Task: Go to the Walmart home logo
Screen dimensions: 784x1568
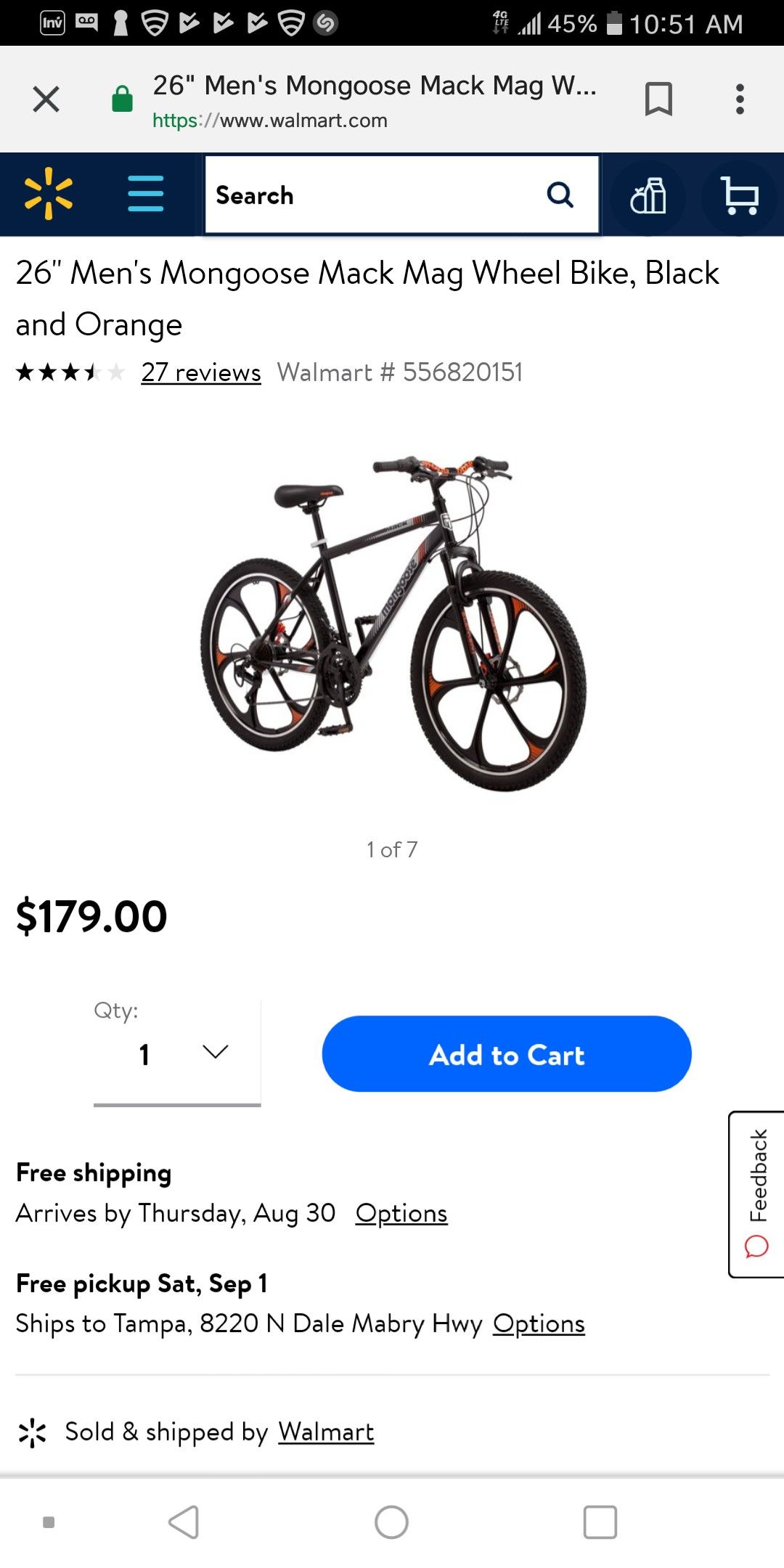Action: (x=48, y=194)
